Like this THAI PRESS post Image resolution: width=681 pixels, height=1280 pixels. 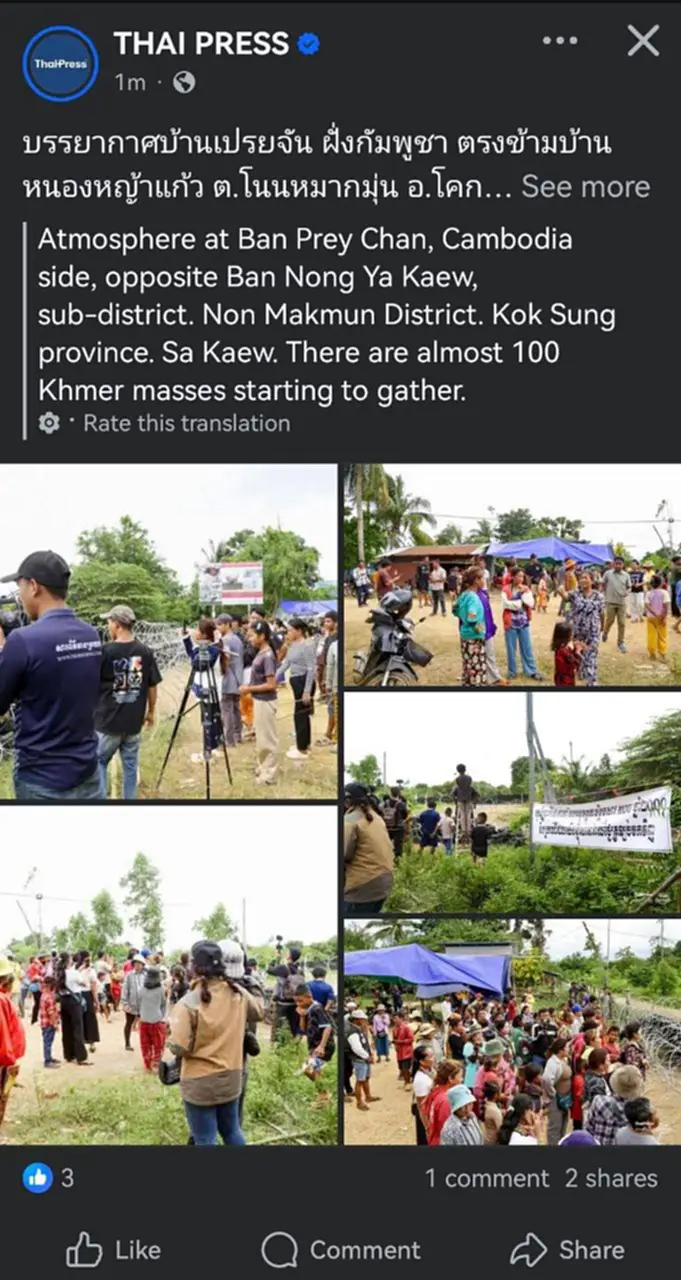pos(113,1250)
